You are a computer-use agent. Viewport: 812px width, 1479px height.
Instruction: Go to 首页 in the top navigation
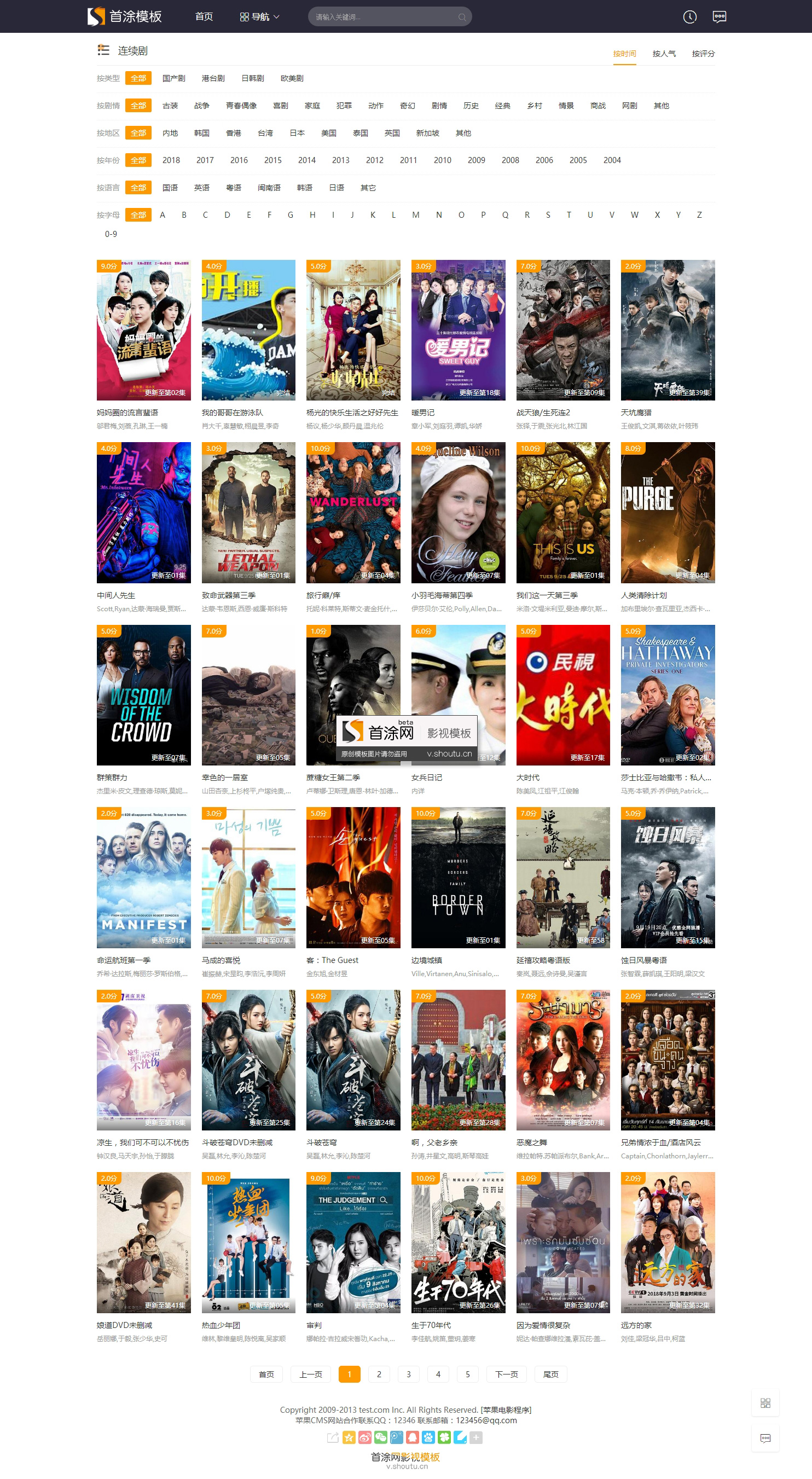coord(204,16)
